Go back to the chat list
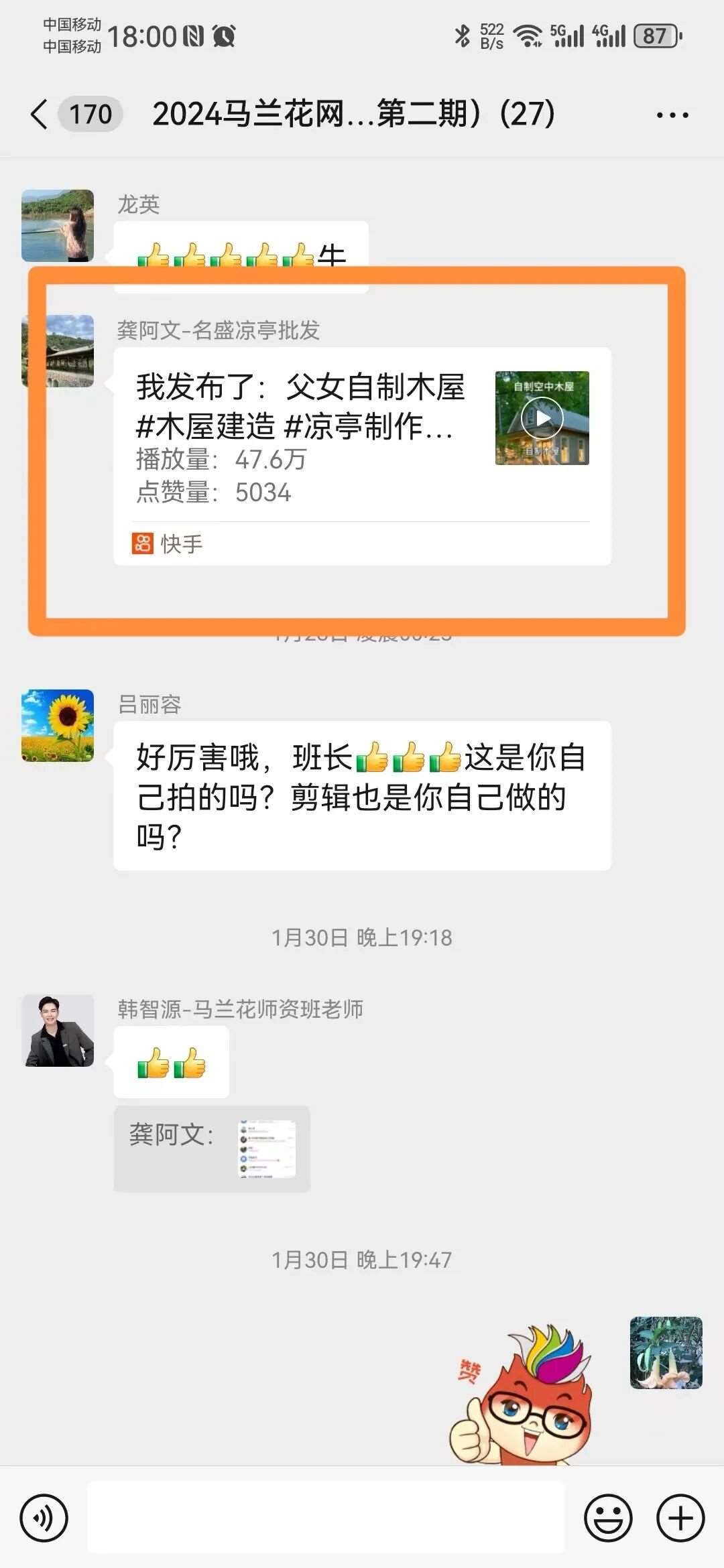 click(40, 114)
